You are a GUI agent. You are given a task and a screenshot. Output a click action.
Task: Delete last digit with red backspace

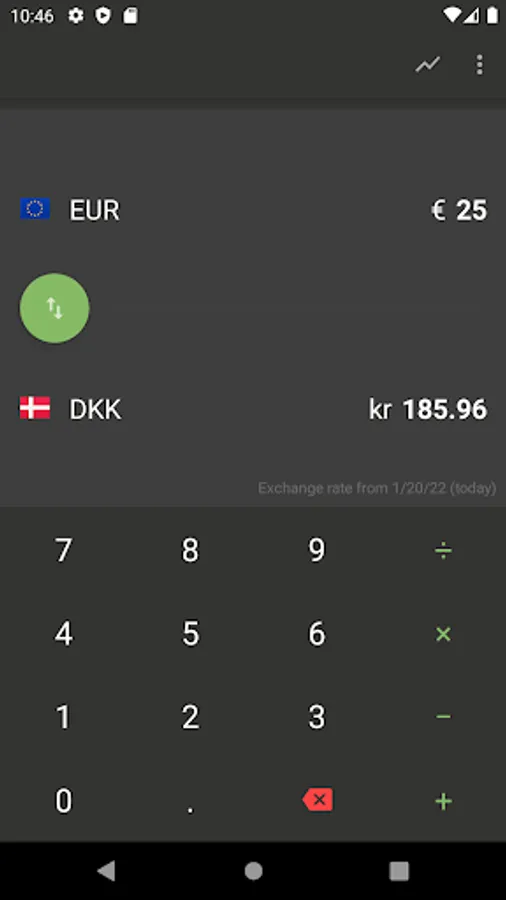pyautogui.click(x=317, y=800)
